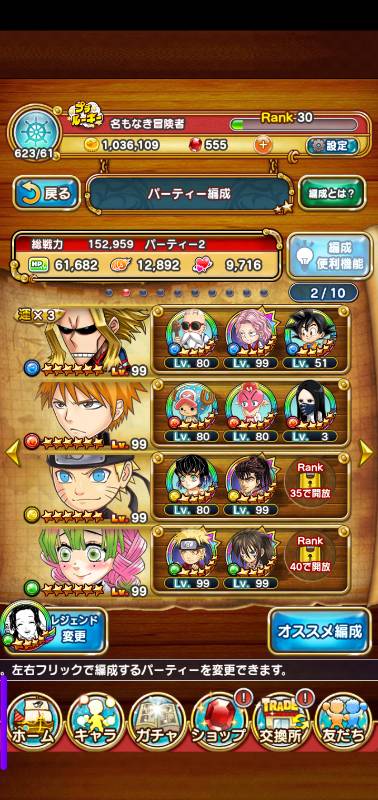Tap the オススメ編成 recommended formation button
Image resolution: width=378 pixels, height=800 pixels.
coord(320,631)
